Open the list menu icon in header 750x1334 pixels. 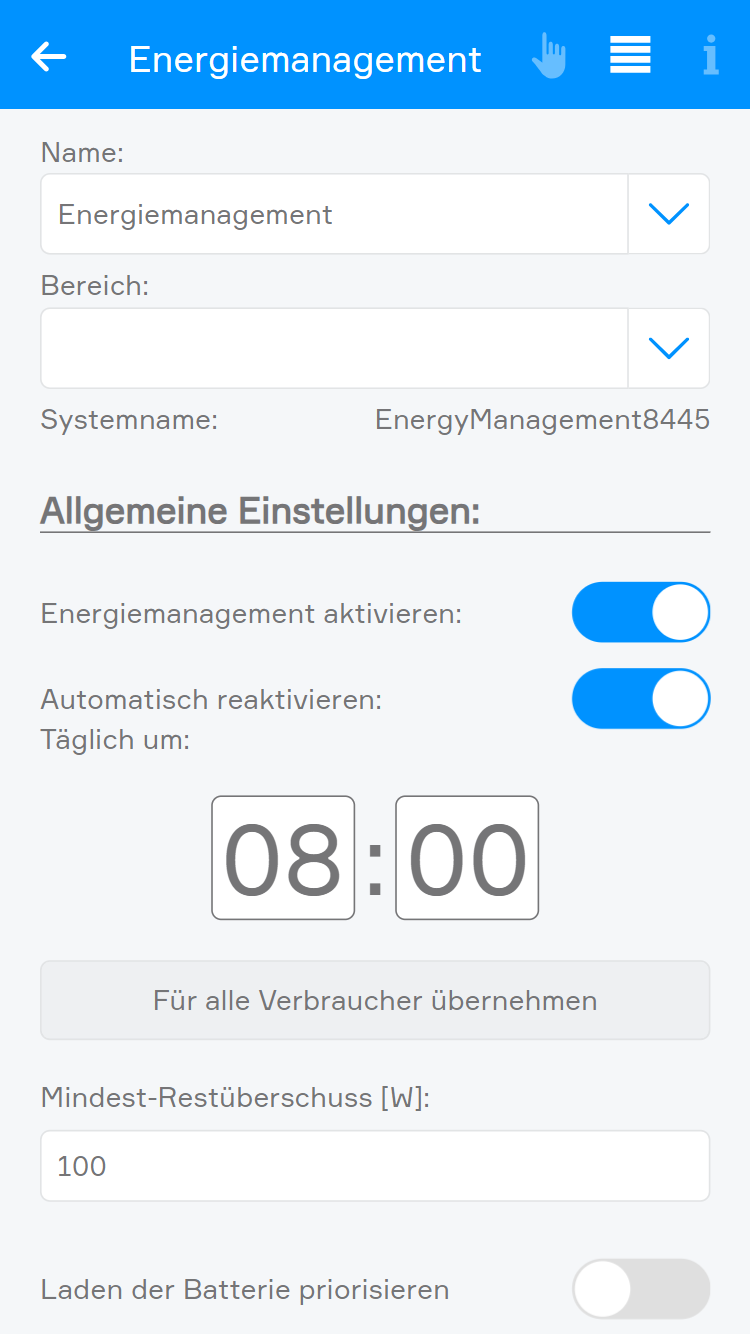(x=630, y=55)
